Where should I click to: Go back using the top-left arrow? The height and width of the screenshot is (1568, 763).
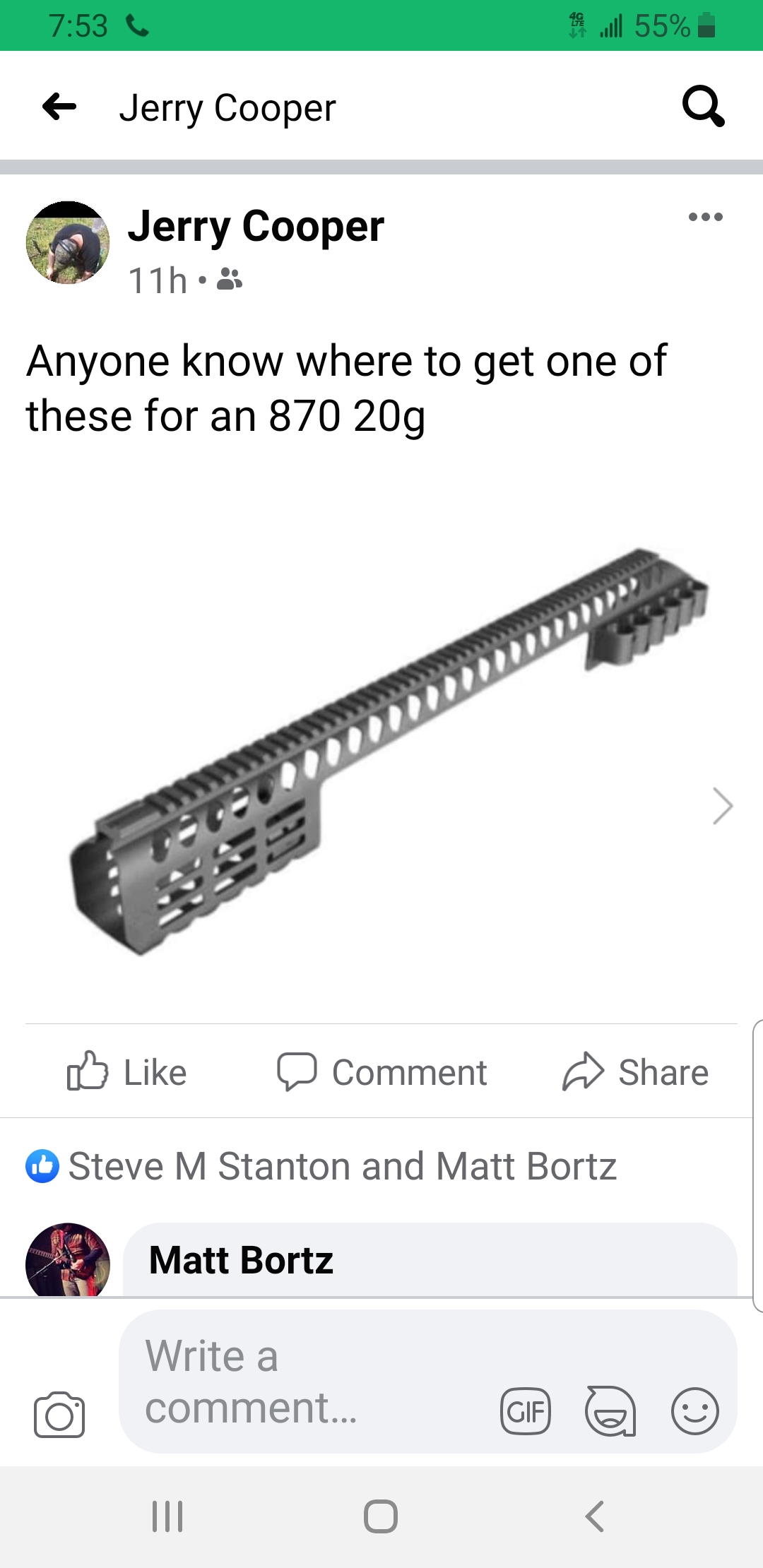coord(59,107)
